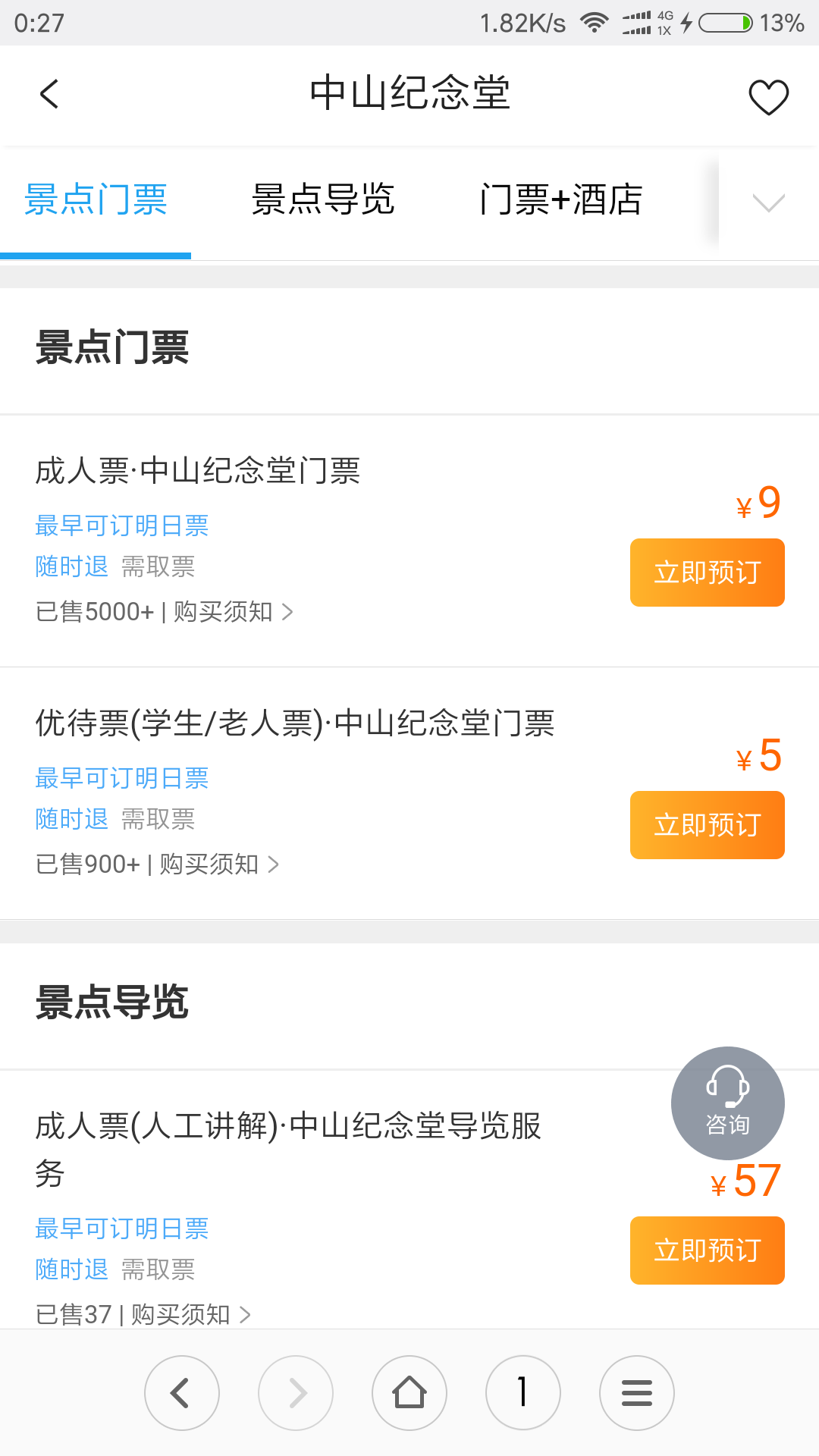This screenshot has width=819, height=1456.
Task: Tap the browser back button in bottom bar
Action: pyautogui.click(x=182, y=1393)
